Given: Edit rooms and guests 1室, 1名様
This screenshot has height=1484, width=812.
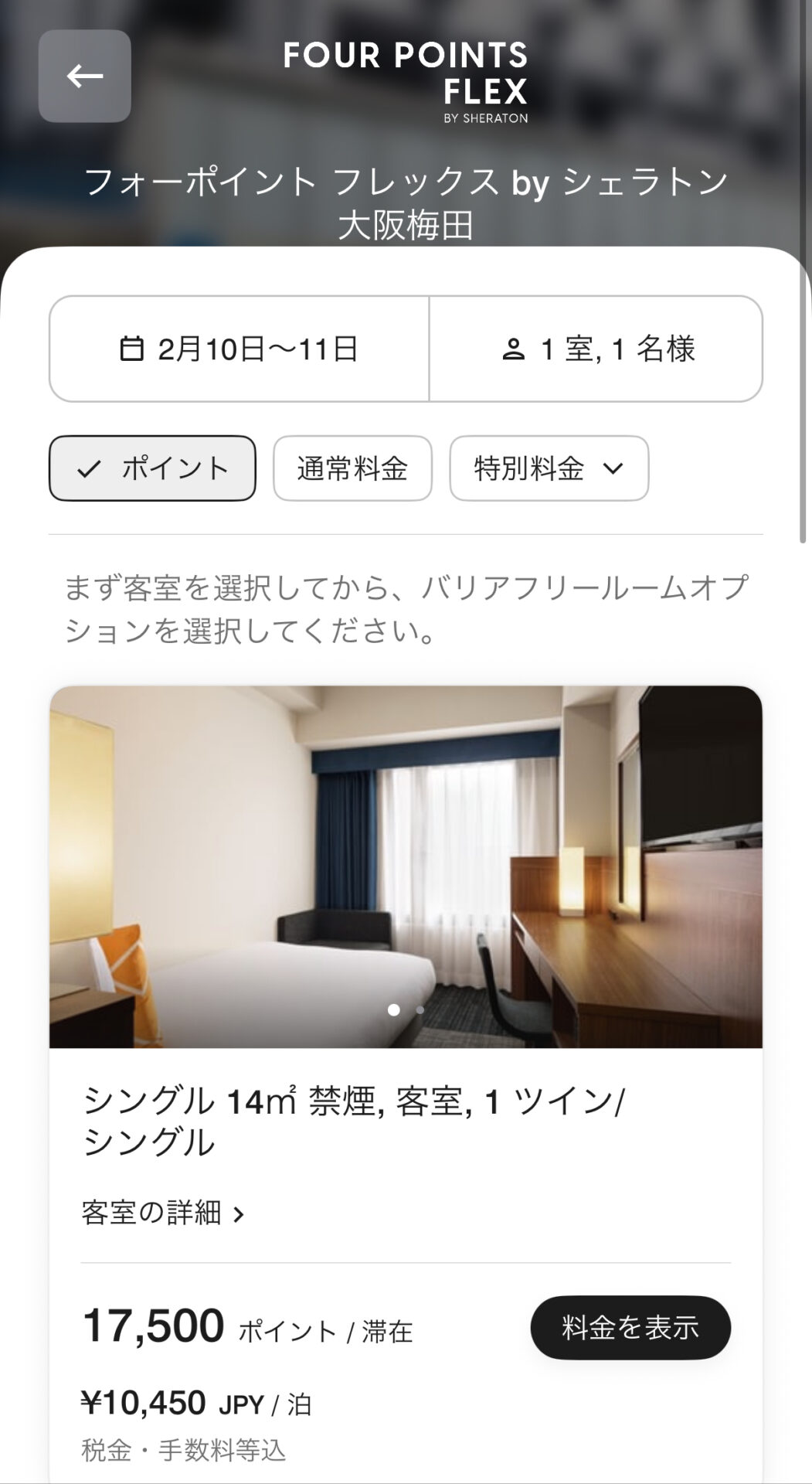Looking at the screenshot, I should [x=596, y=349].
